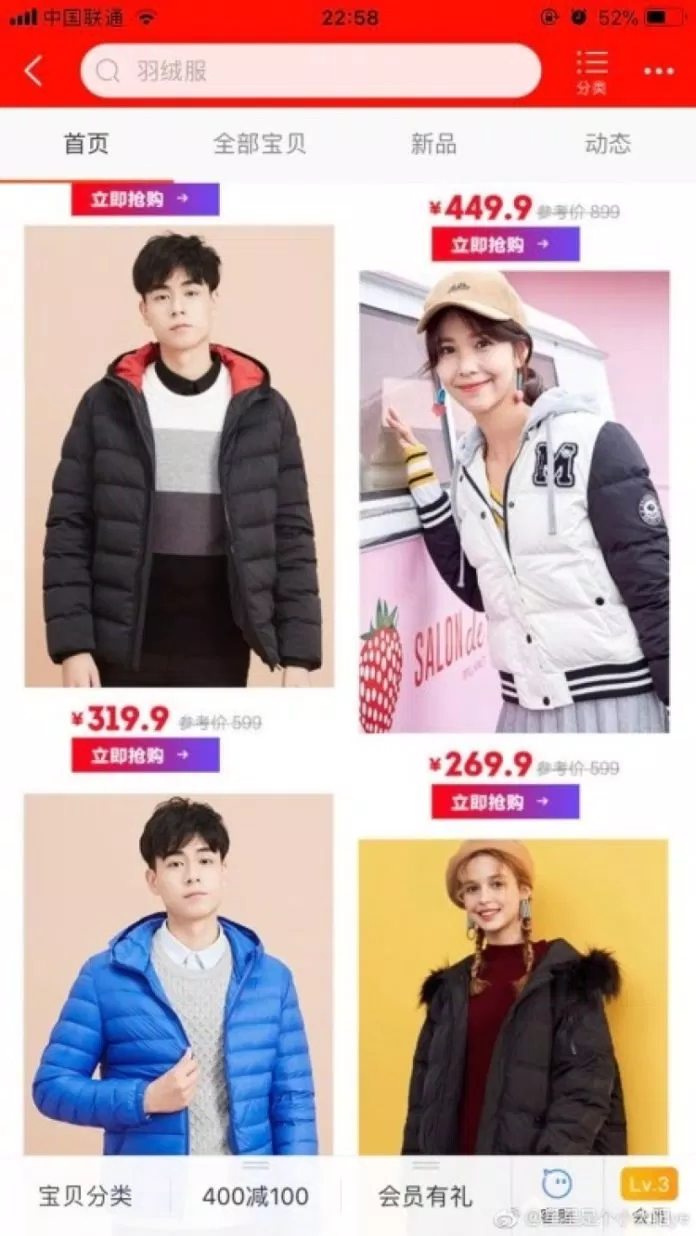Image resolution: width=696 pixels, height=1236 pixels.
Task: Open the 分类 category list icon
Action: coord(591,71)
